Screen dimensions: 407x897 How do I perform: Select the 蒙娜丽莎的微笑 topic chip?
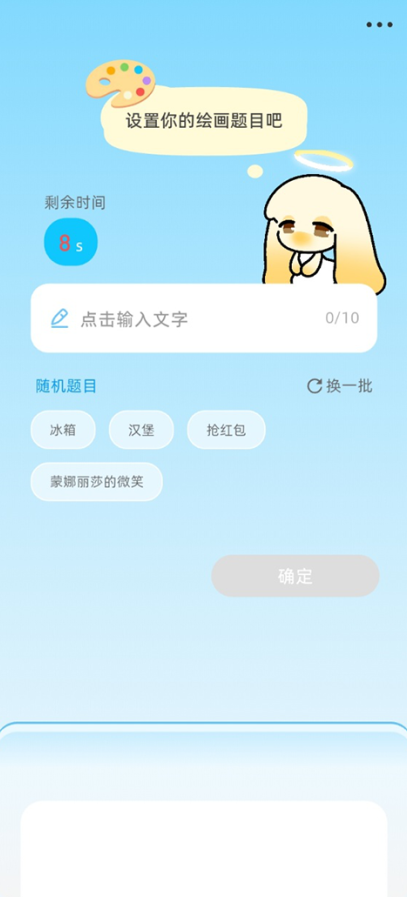tap(97, 482)
